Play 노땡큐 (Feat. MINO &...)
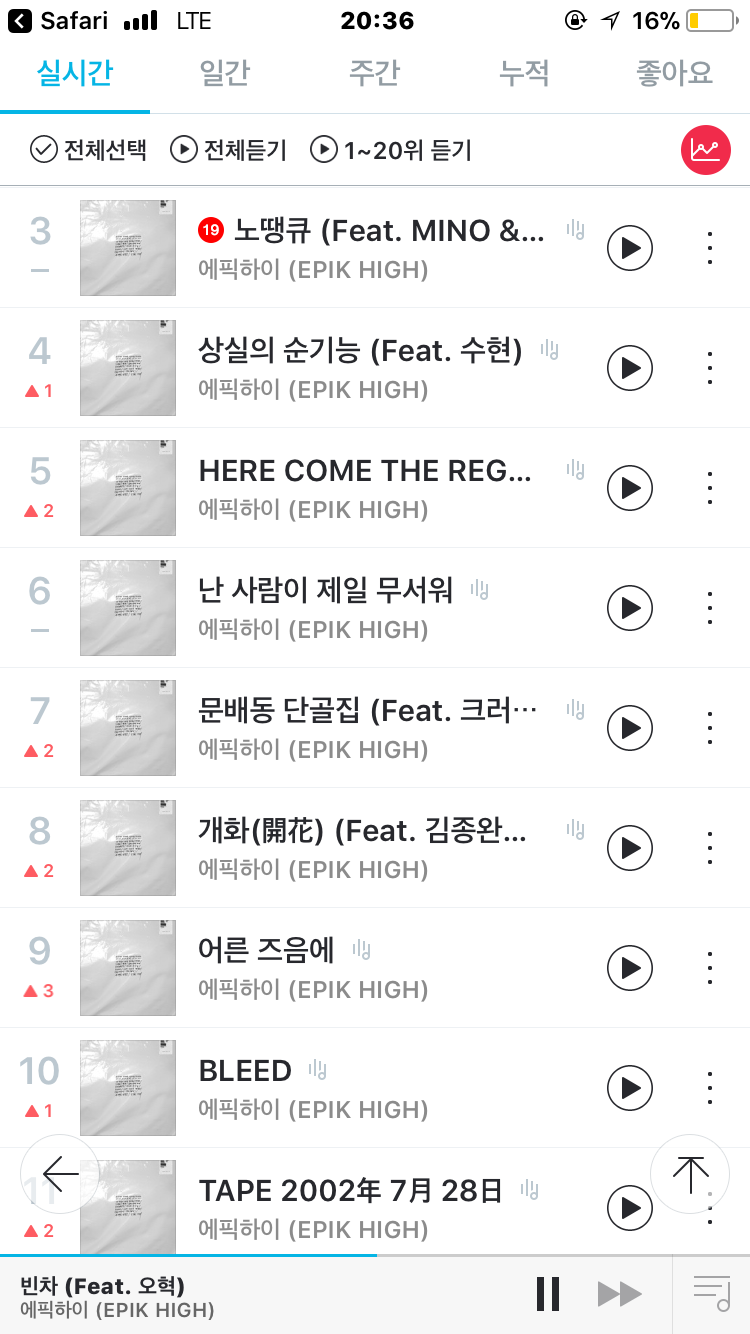The height and width of the screenshot is (1334, 750). click(630, 247)
